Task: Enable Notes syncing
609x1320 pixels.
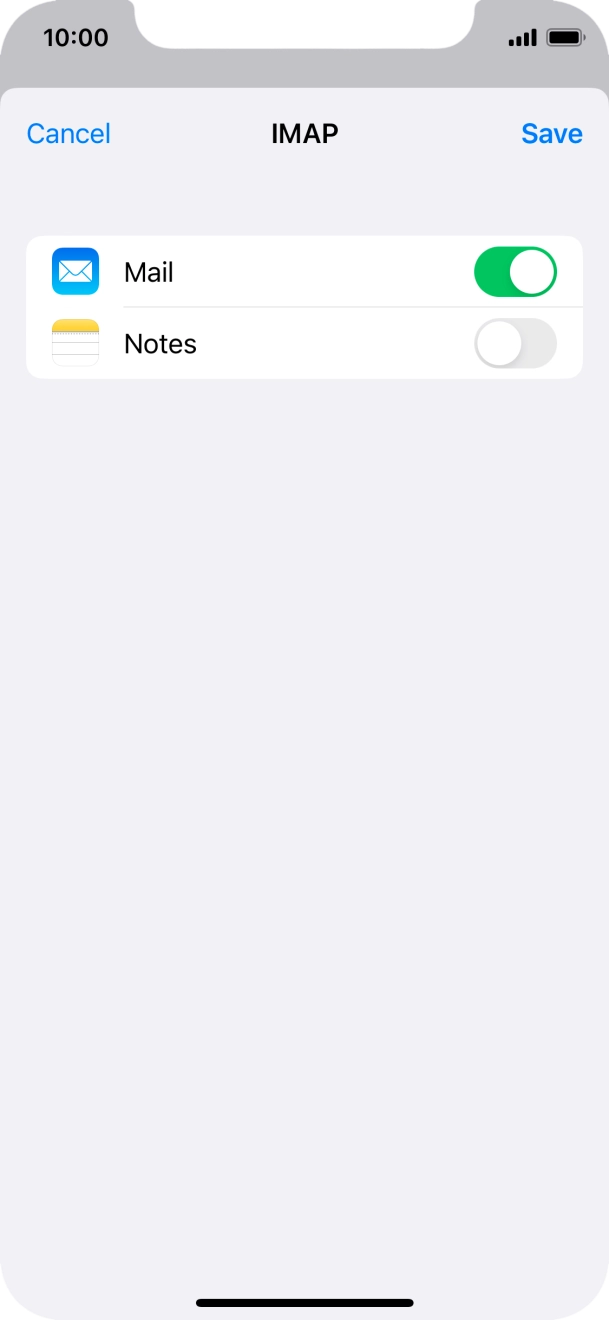Action: [515, 343]
